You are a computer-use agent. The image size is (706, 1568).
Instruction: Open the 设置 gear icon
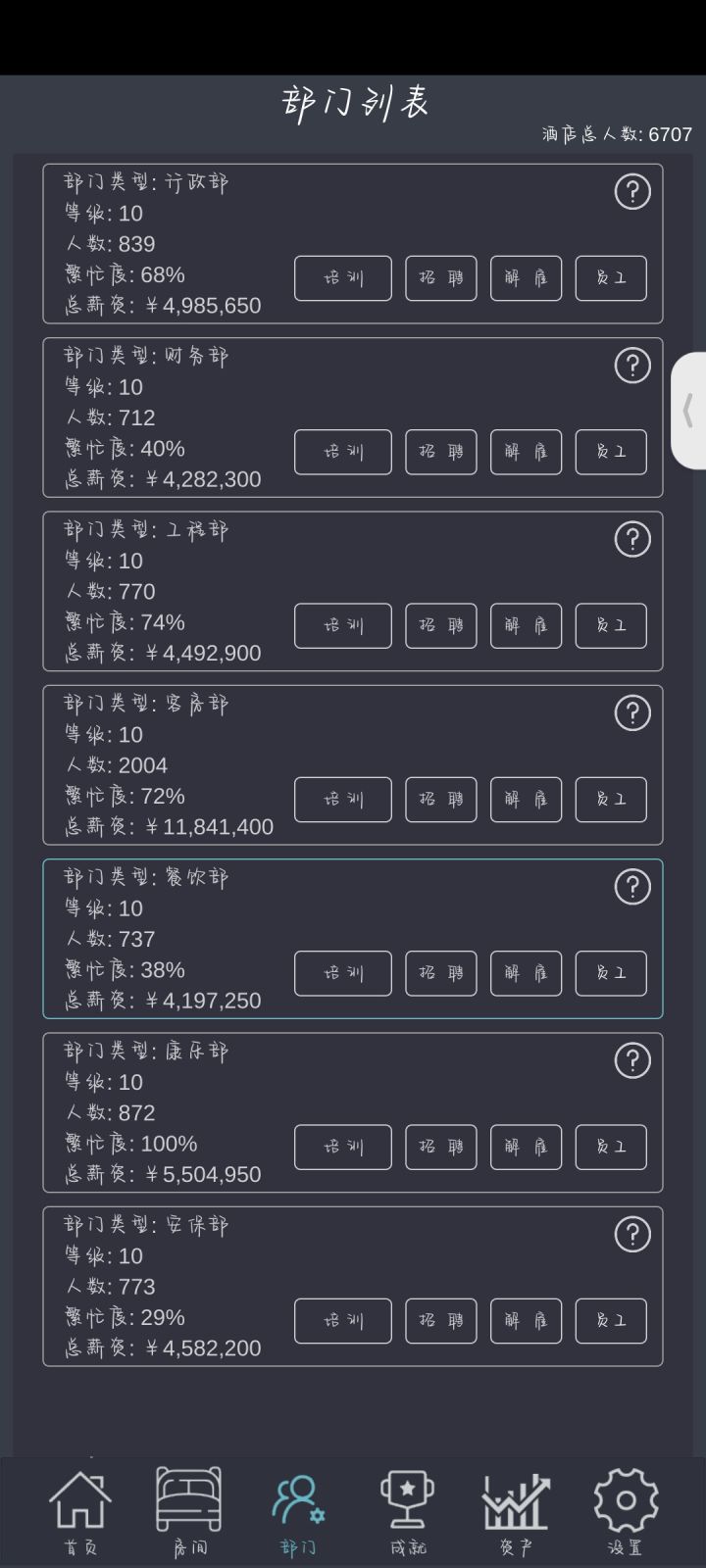coord(623,1509)
